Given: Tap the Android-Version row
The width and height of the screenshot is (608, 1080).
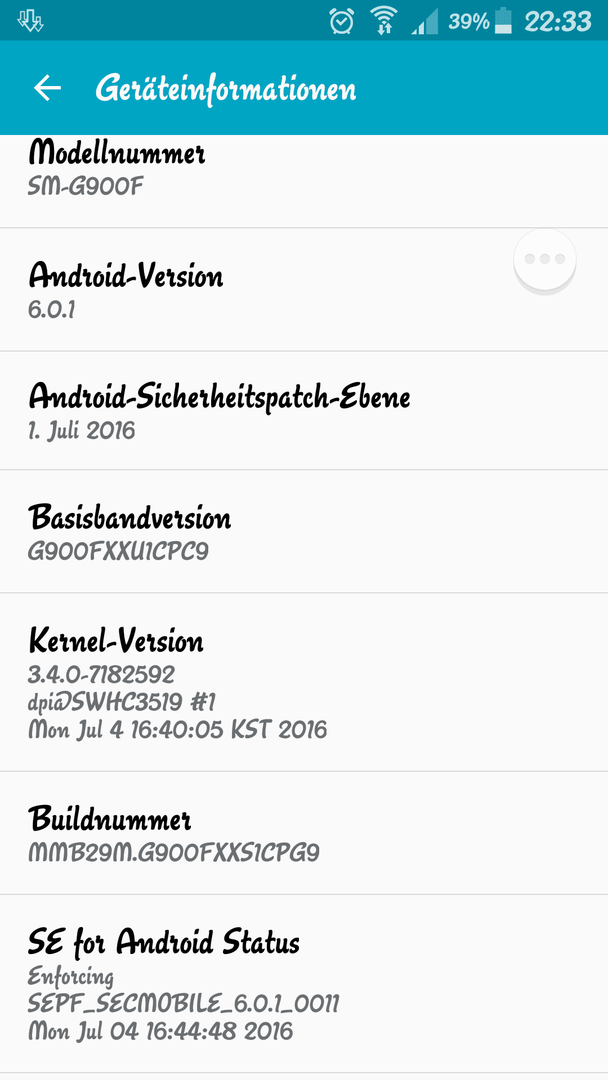Looking at the screenshot, I should click(x=304, y=289).
